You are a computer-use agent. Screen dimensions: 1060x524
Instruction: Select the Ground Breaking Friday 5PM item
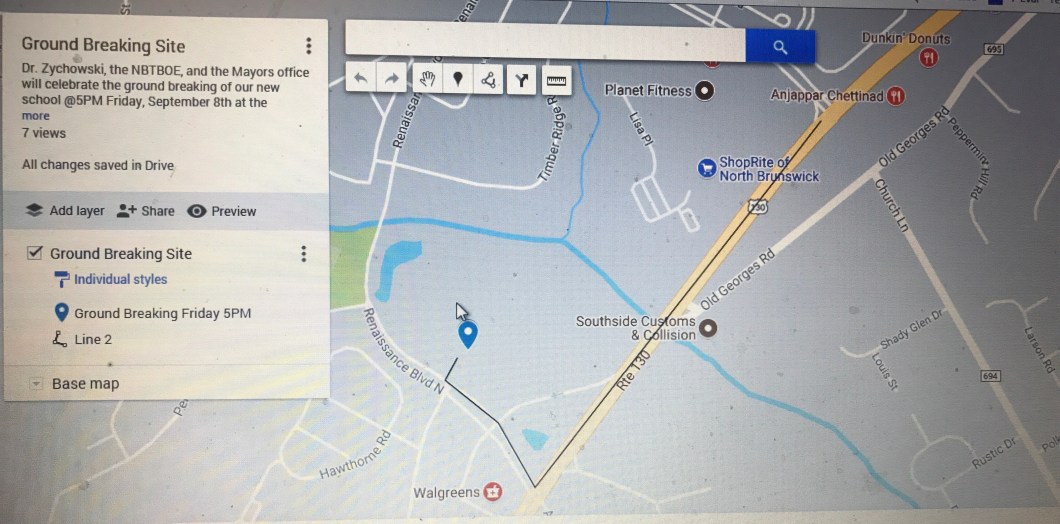(x=162, y=313)
